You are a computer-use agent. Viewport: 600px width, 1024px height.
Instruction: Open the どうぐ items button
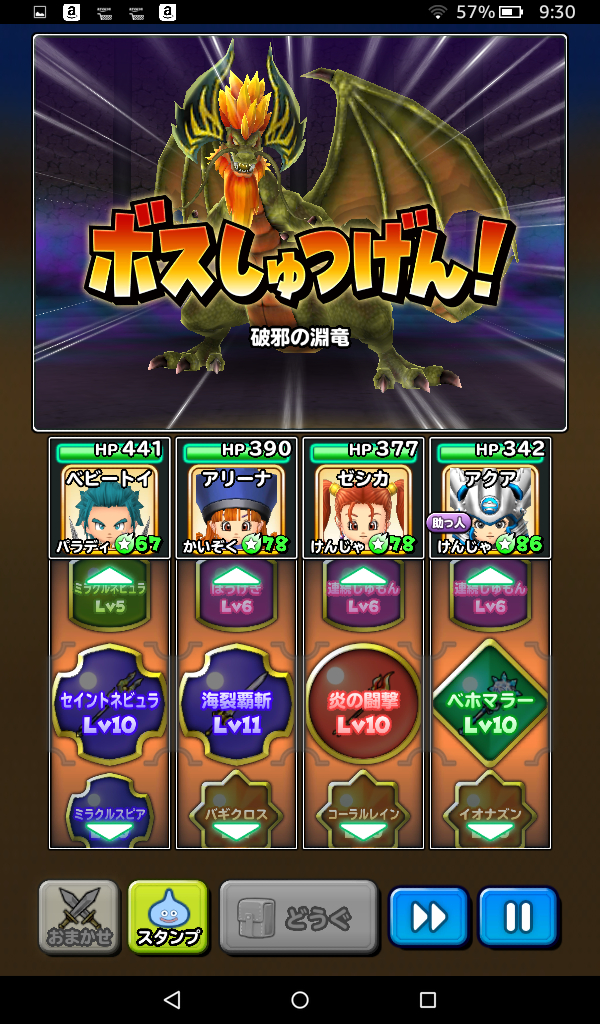coord(299,916)
